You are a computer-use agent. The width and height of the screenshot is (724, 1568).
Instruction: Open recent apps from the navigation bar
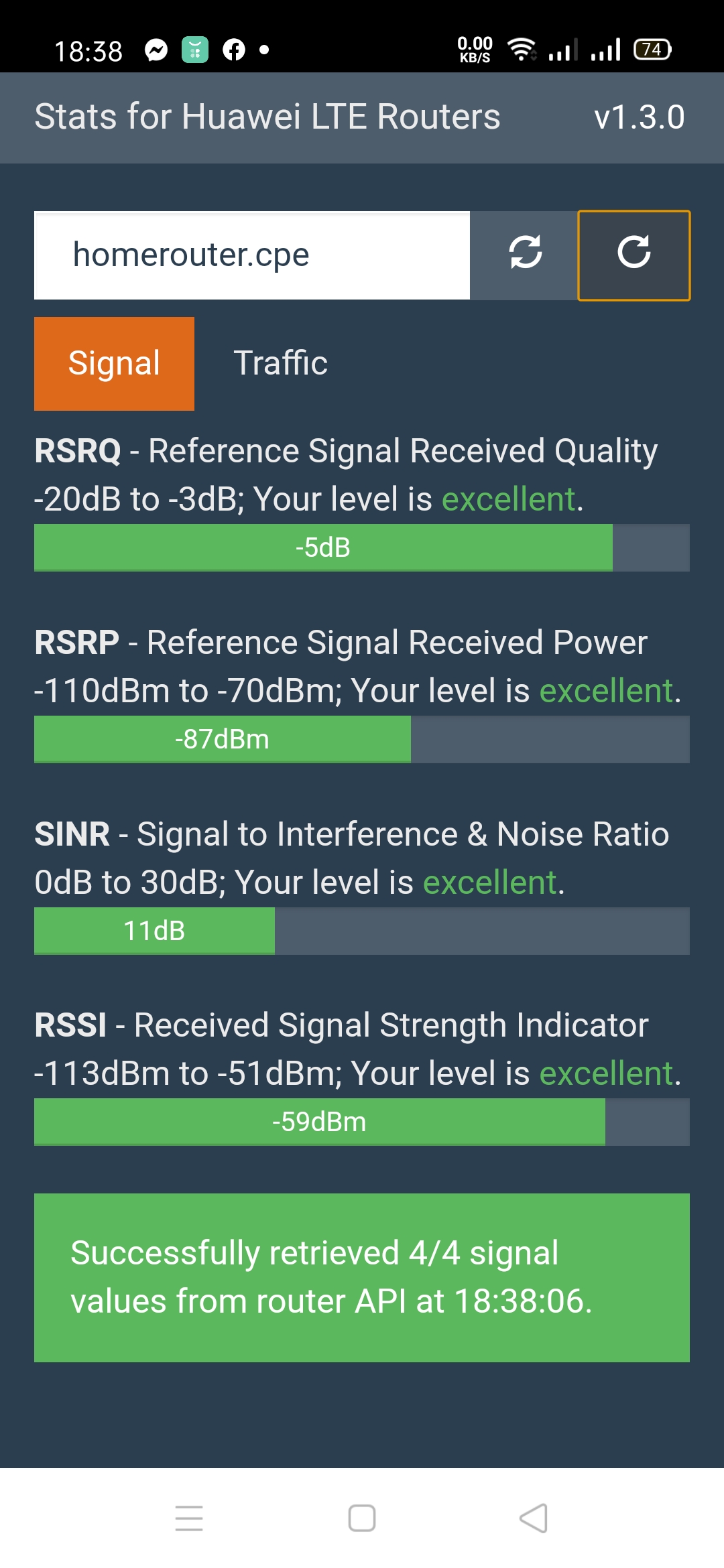(x=189, y=1518)
